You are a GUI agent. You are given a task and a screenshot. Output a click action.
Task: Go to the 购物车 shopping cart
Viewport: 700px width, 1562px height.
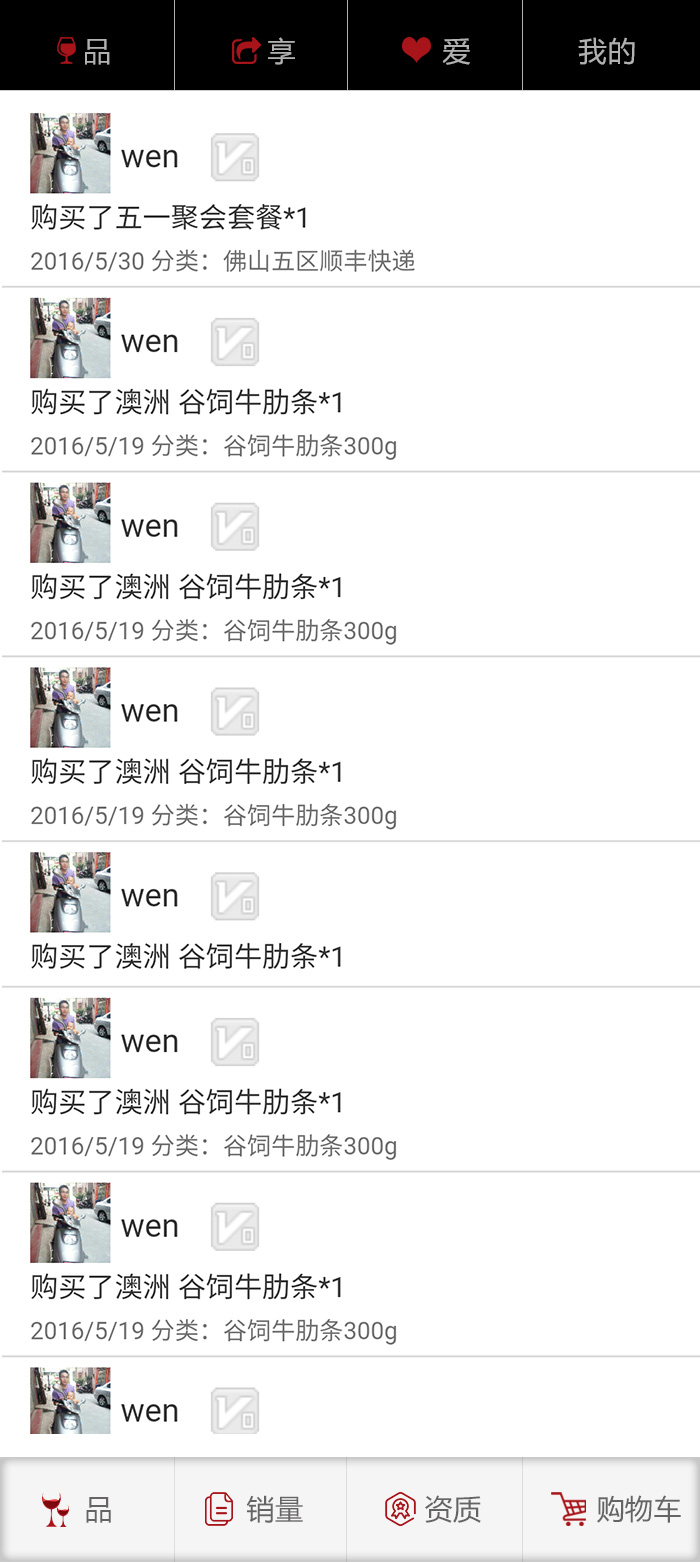click(x=612, y=1509)
